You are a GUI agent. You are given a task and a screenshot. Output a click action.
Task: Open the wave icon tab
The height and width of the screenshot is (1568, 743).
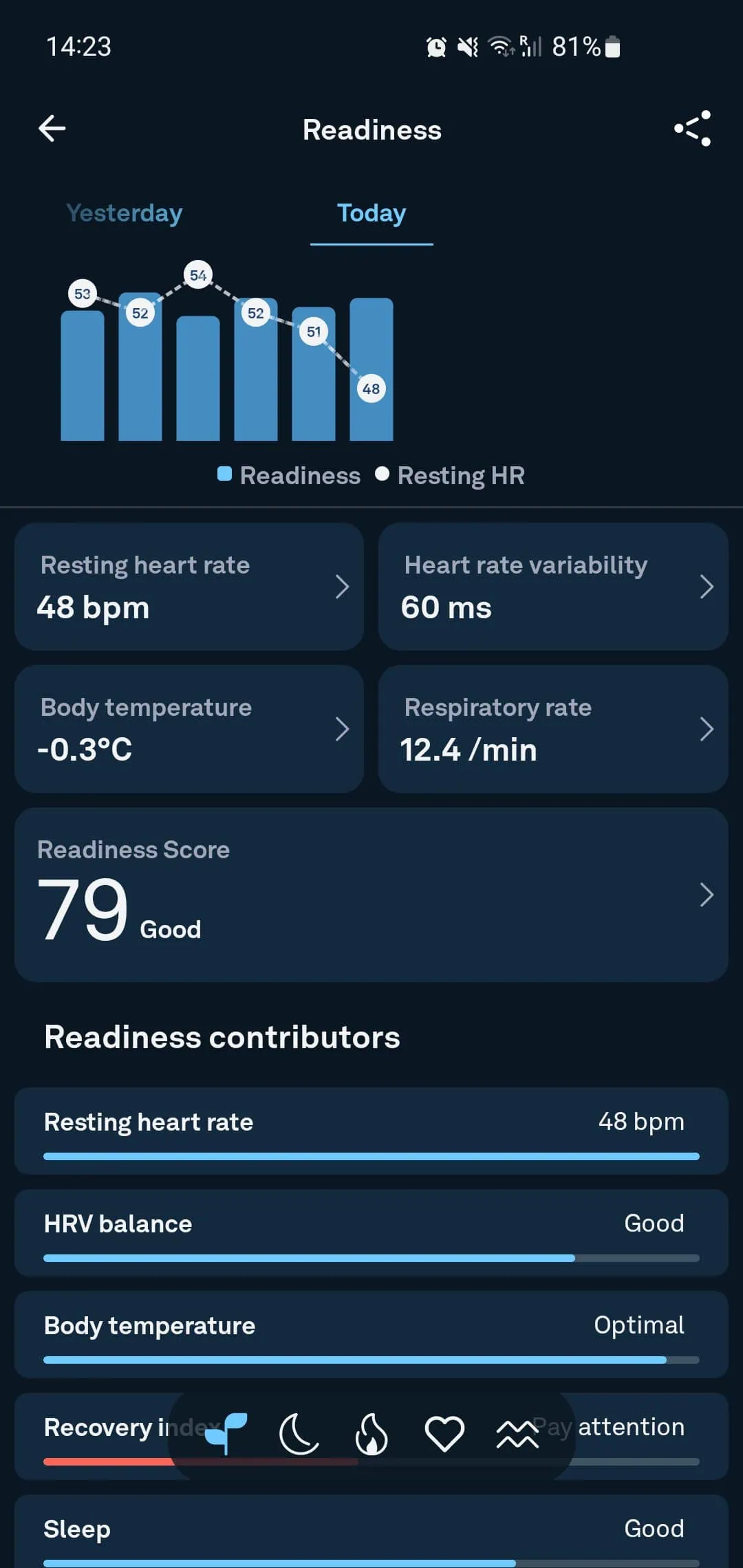(517, 1435)
